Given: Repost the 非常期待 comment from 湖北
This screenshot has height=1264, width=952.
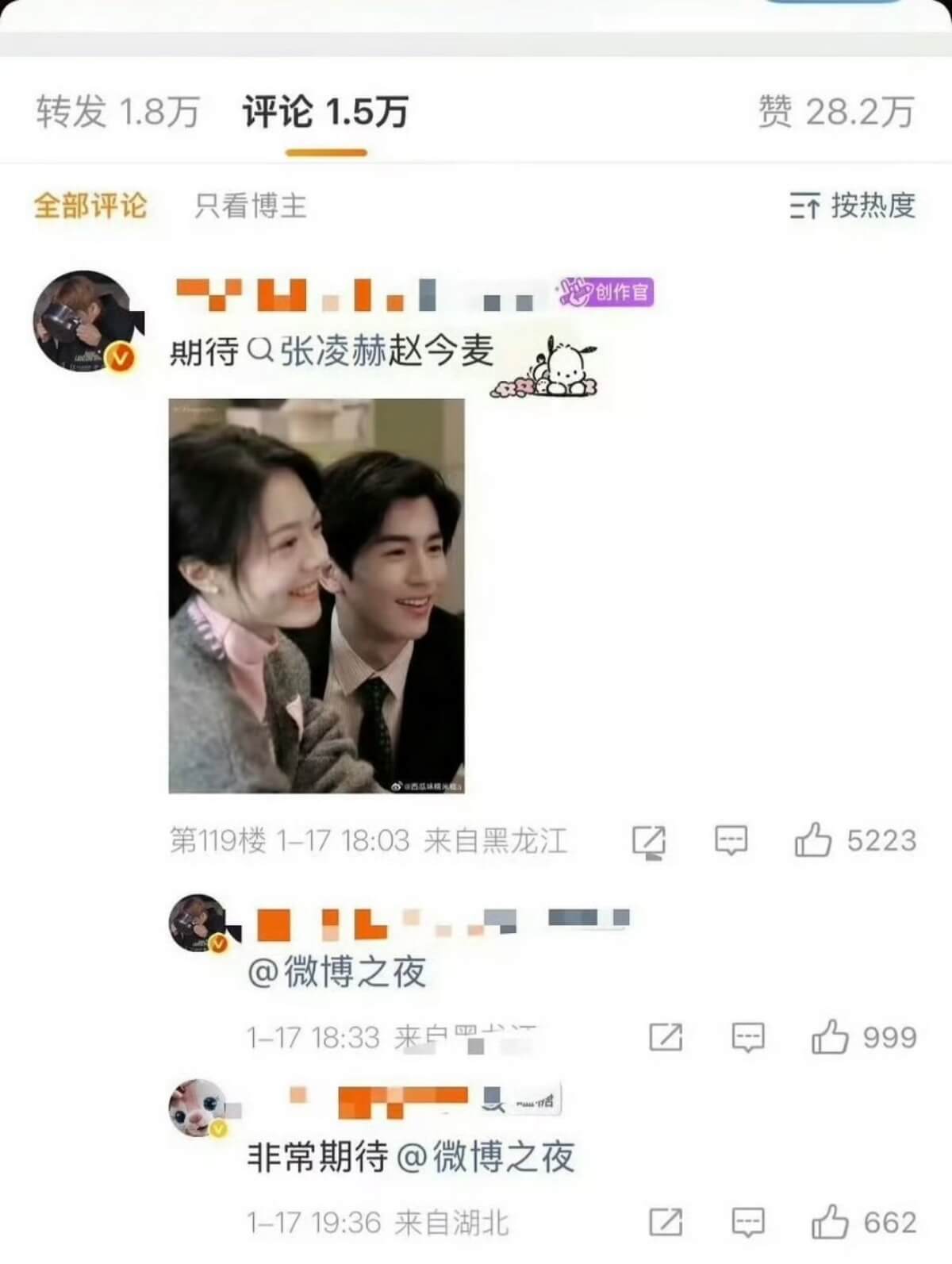Looking at the screenshot, I should tap(666, 1223).
